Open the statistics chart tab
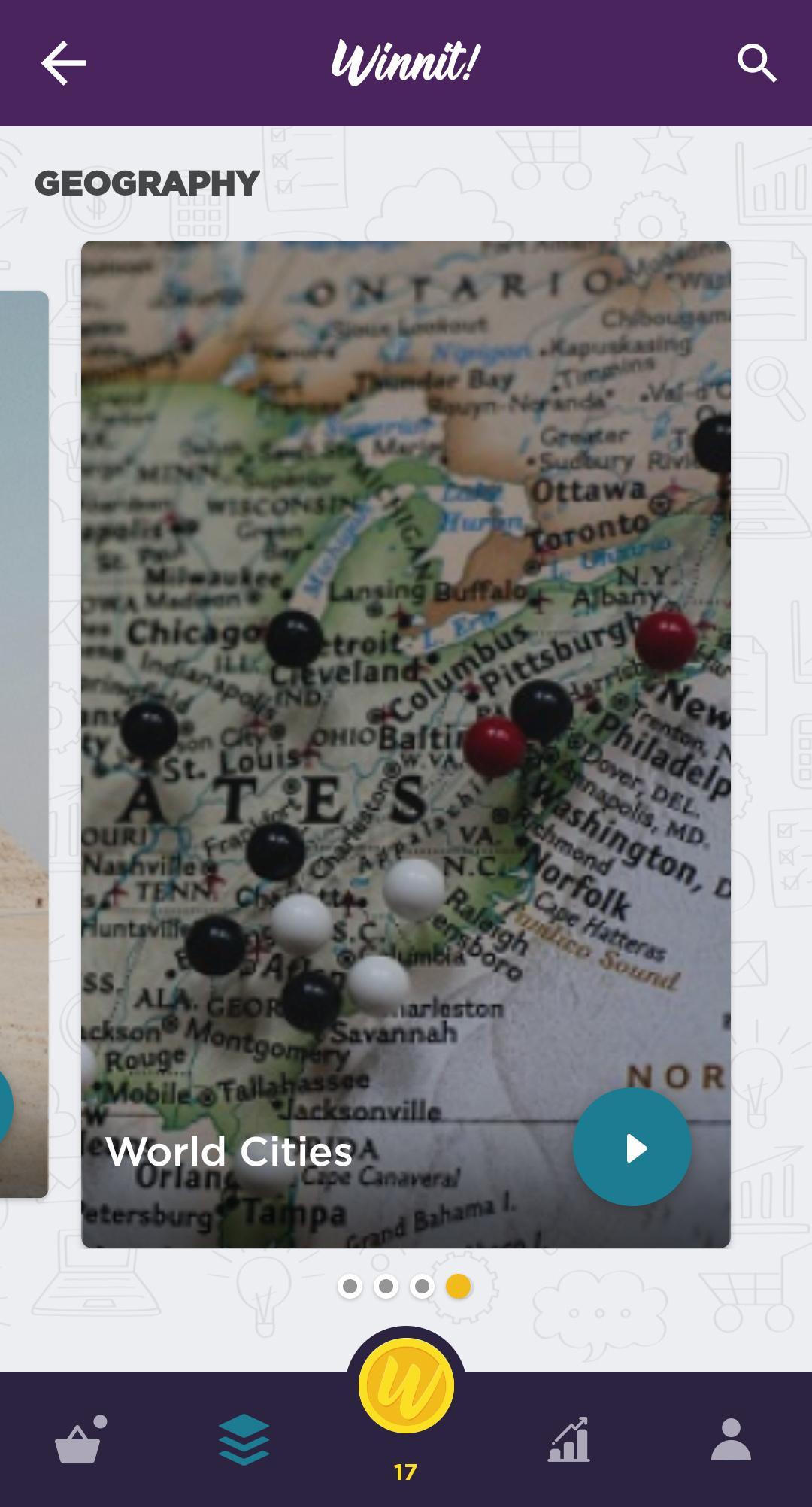Screen dimensions: 812x1507 pyautogui.click(x=568, y=1439)
